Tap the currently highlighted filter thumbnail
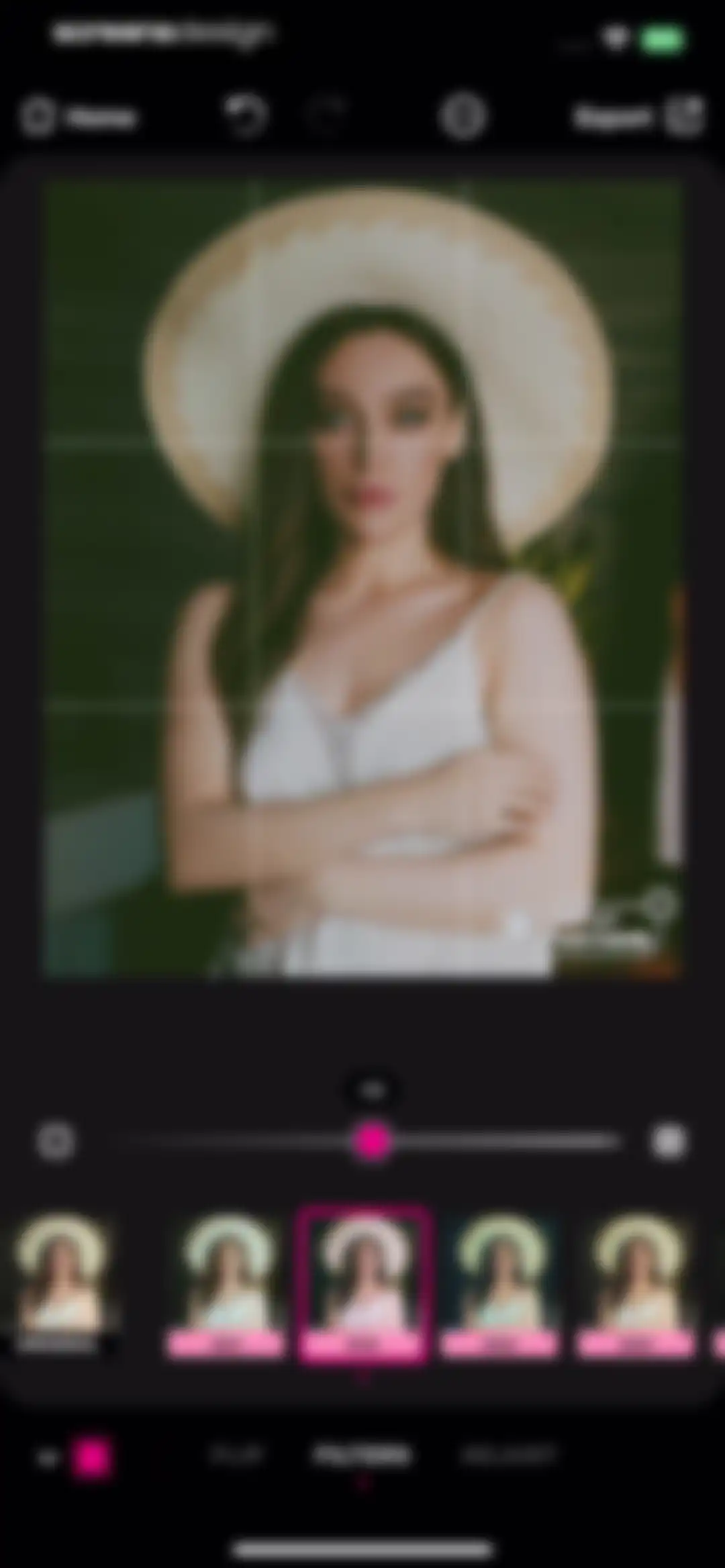The width and height of the screenshot is (725, 1568). coord(363,1284)
